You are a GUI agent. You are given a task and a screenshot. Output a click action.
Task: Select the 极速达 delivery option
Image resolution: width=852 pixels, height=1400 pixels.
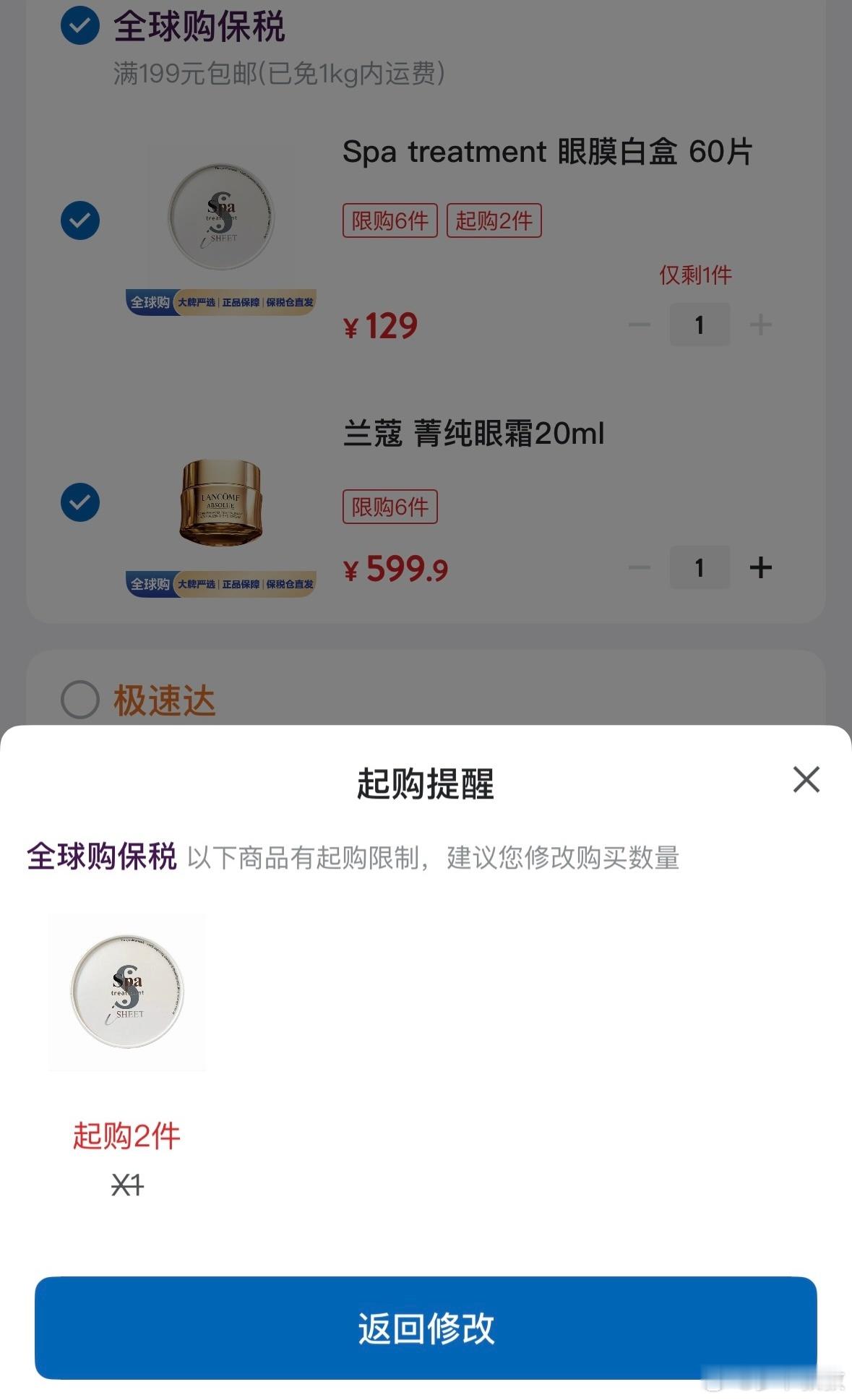[79, 700]
